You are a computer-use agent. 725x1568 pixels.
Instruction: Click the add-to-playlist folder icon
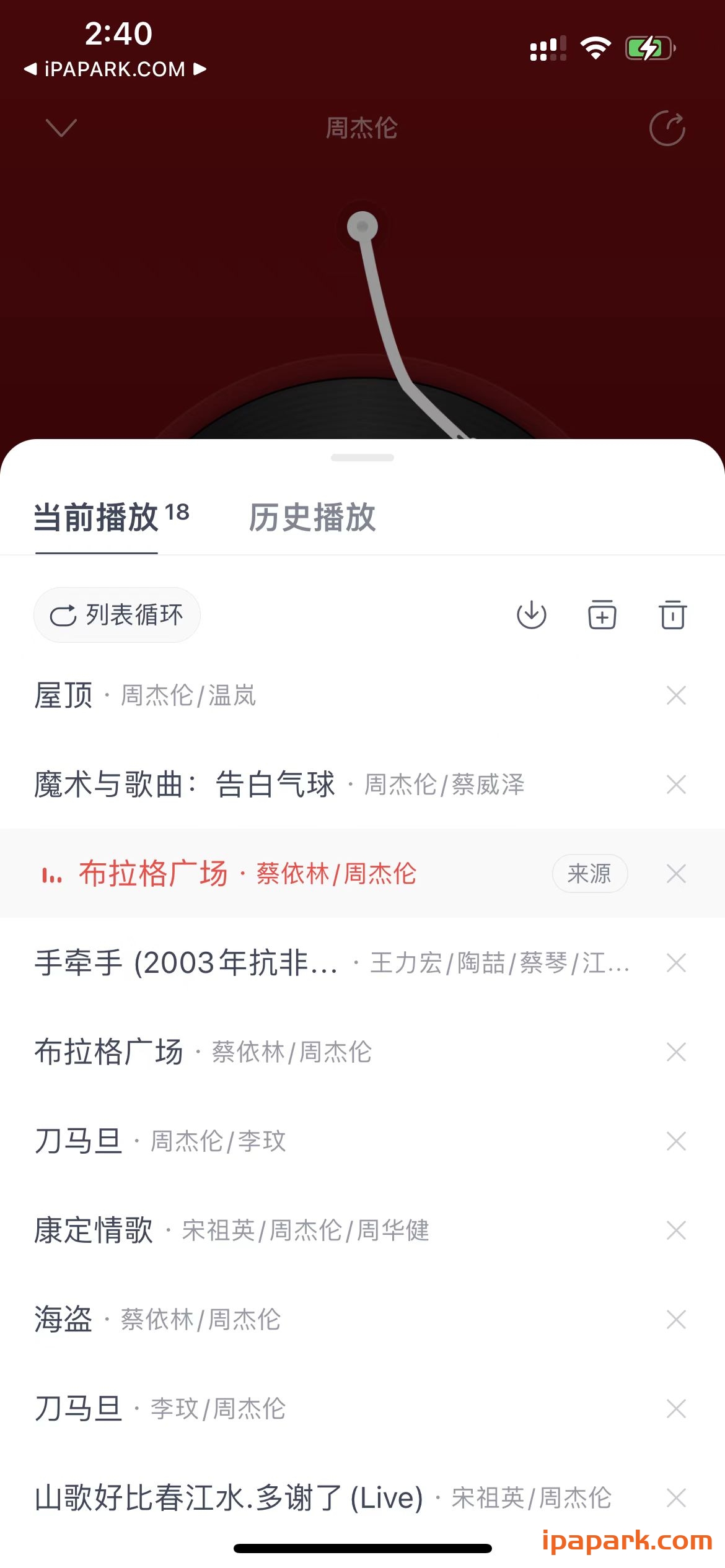click(602, 615)
